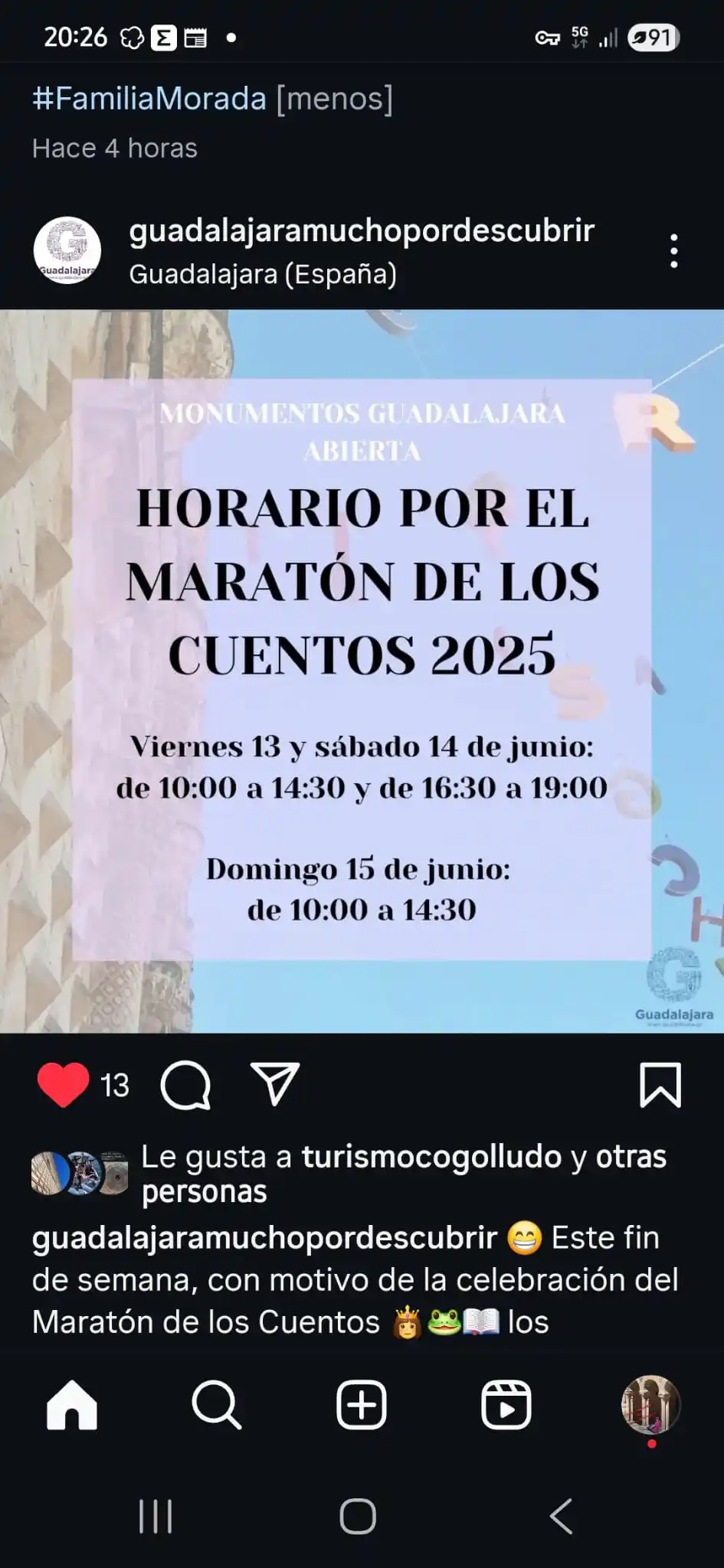Switch to the Reels tab
The width and height of the screenshot is (724, 1568).
[506, 1405]
